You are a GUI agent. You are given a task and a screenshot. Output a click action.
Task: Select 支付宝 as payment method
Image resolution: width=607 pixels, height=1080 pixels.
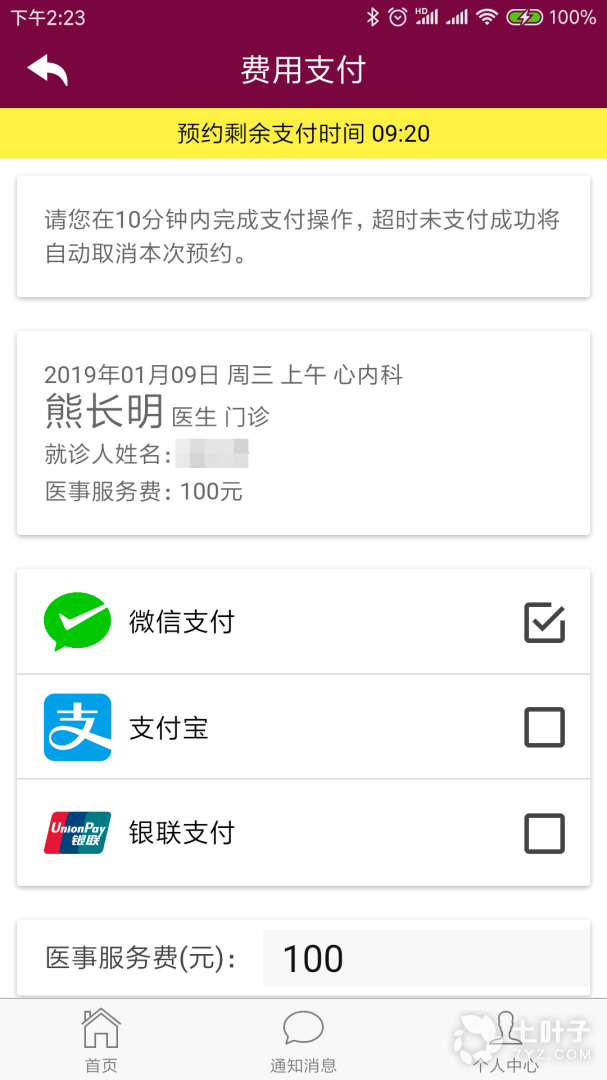point(544,727)
